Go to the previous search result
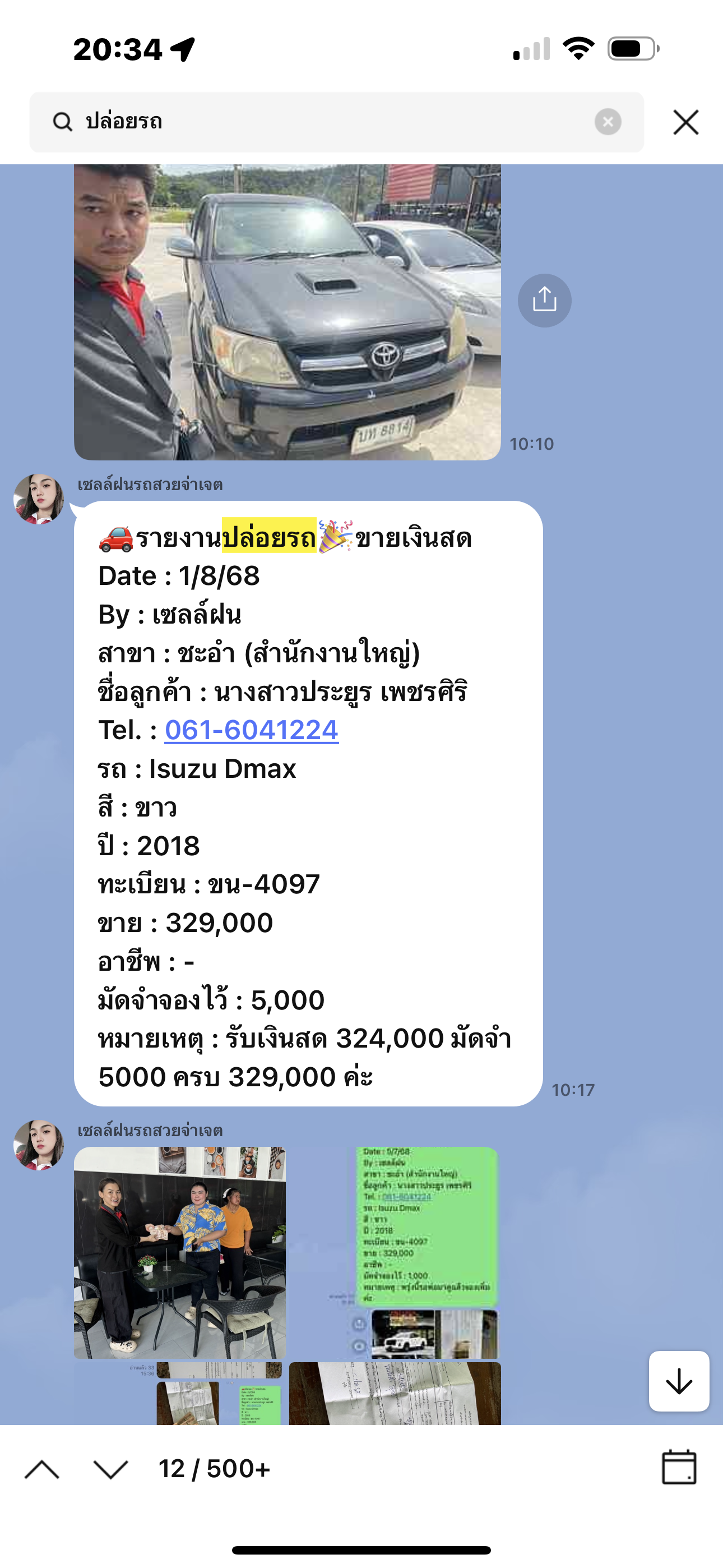 42,1469
